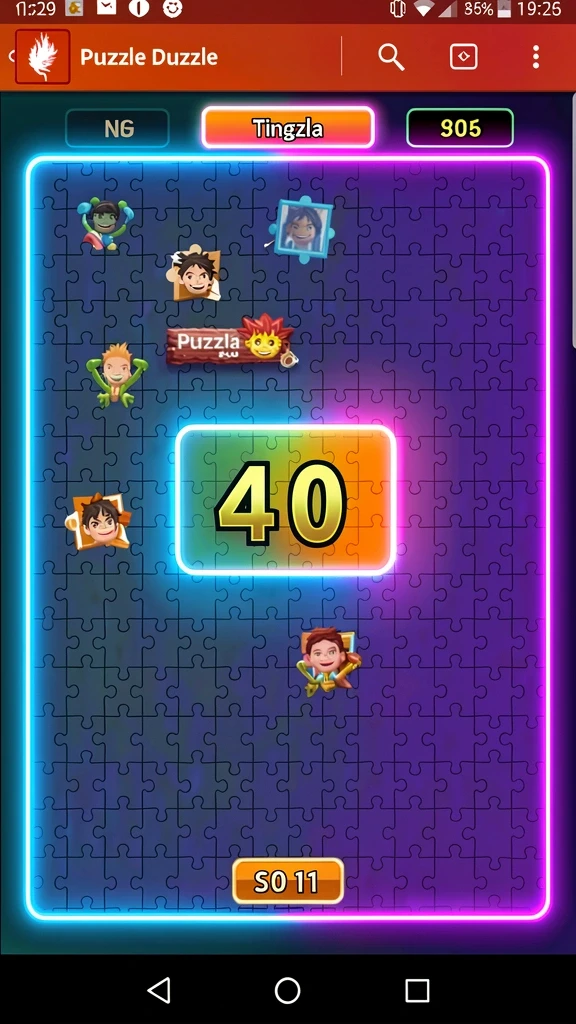Tap the Tingzla banner button

pyautogui.click(x=288, y=127)
